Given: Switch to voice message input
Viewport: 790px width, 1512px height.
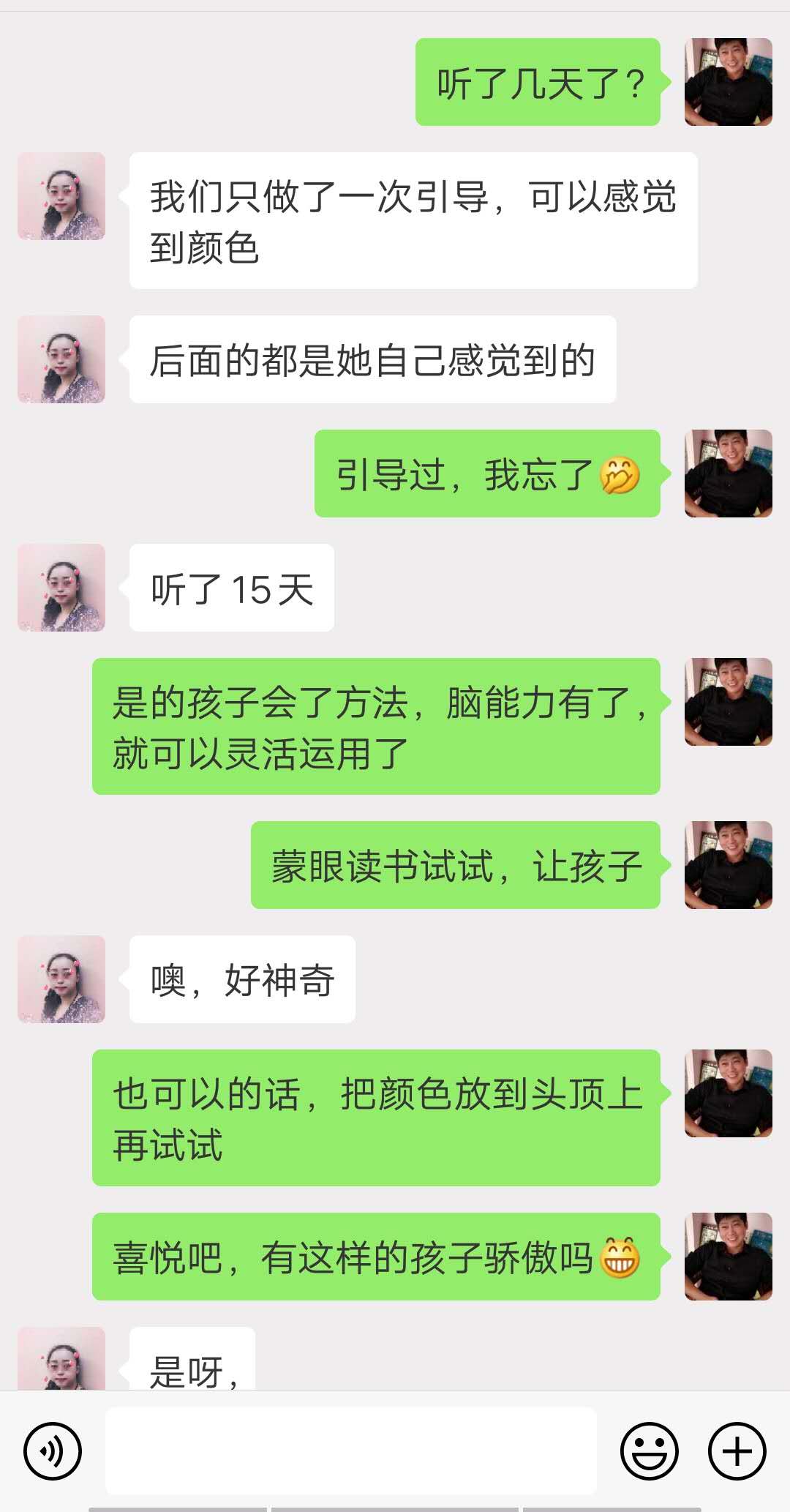Looking at the screenshot, I should [52, 1451].
